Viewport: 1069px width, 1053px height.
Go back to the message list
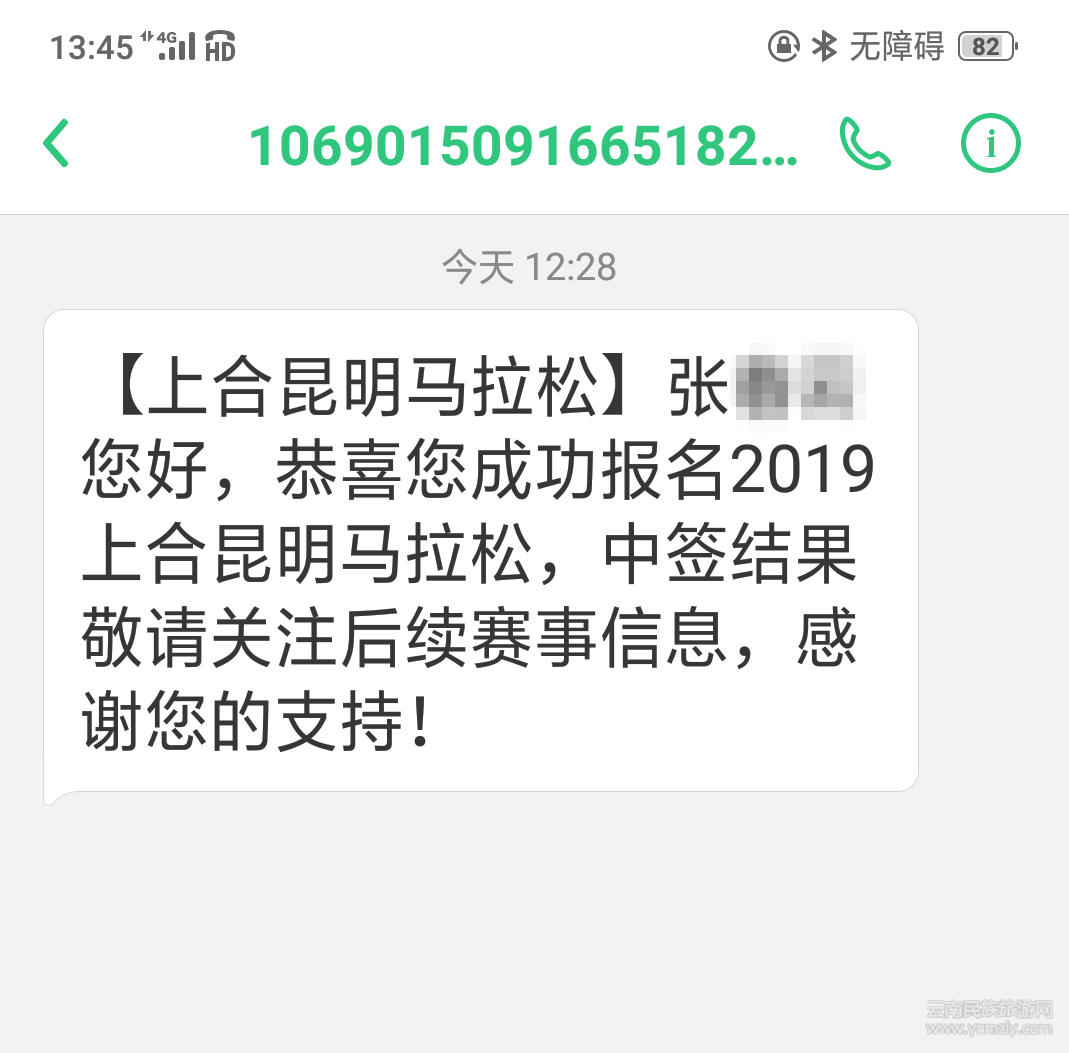57,143
